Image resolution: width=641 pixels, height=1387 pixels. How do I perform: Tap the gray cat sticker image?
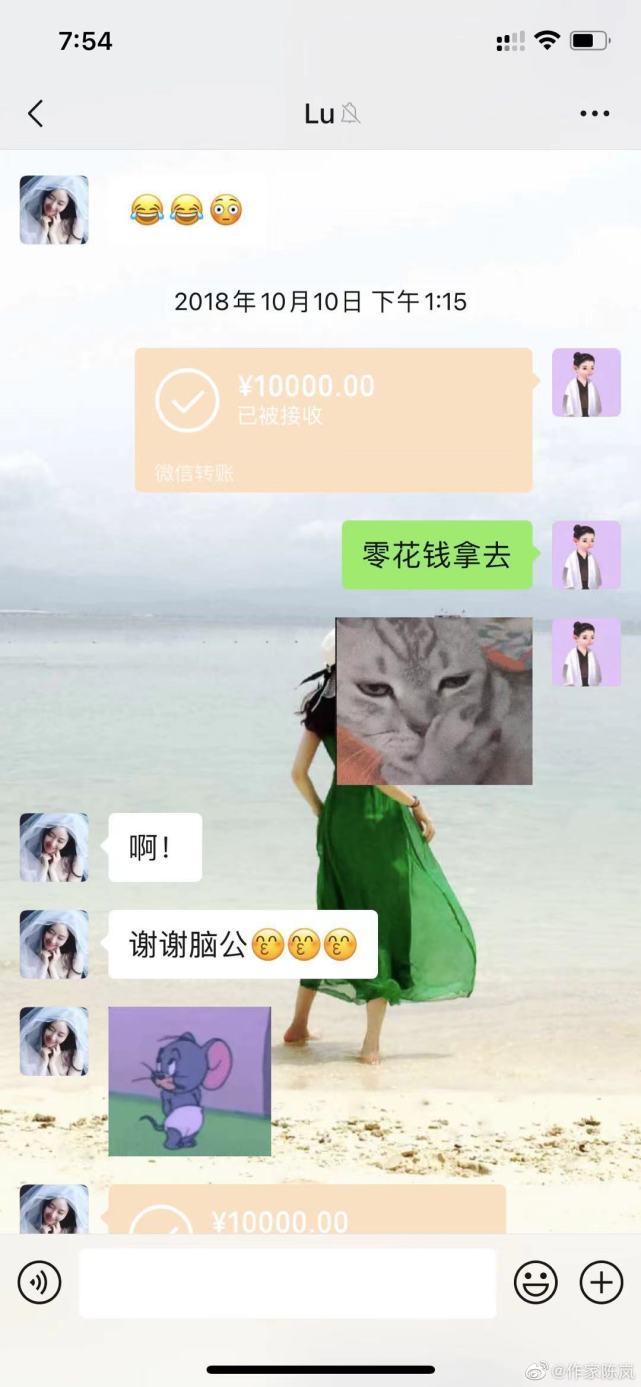pos(434,701)
